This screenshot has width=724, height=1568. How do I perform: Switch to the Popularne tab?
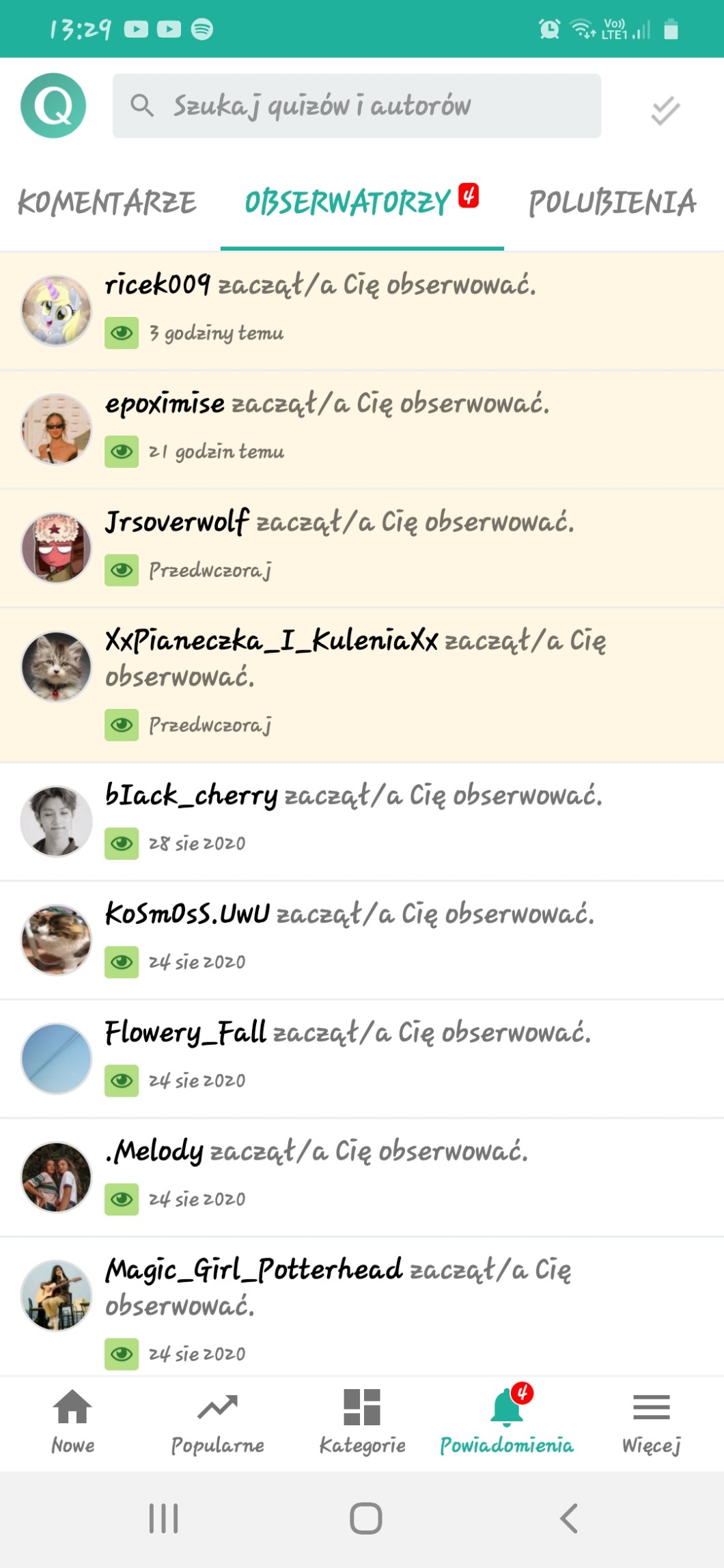[x=217, y=1422]
